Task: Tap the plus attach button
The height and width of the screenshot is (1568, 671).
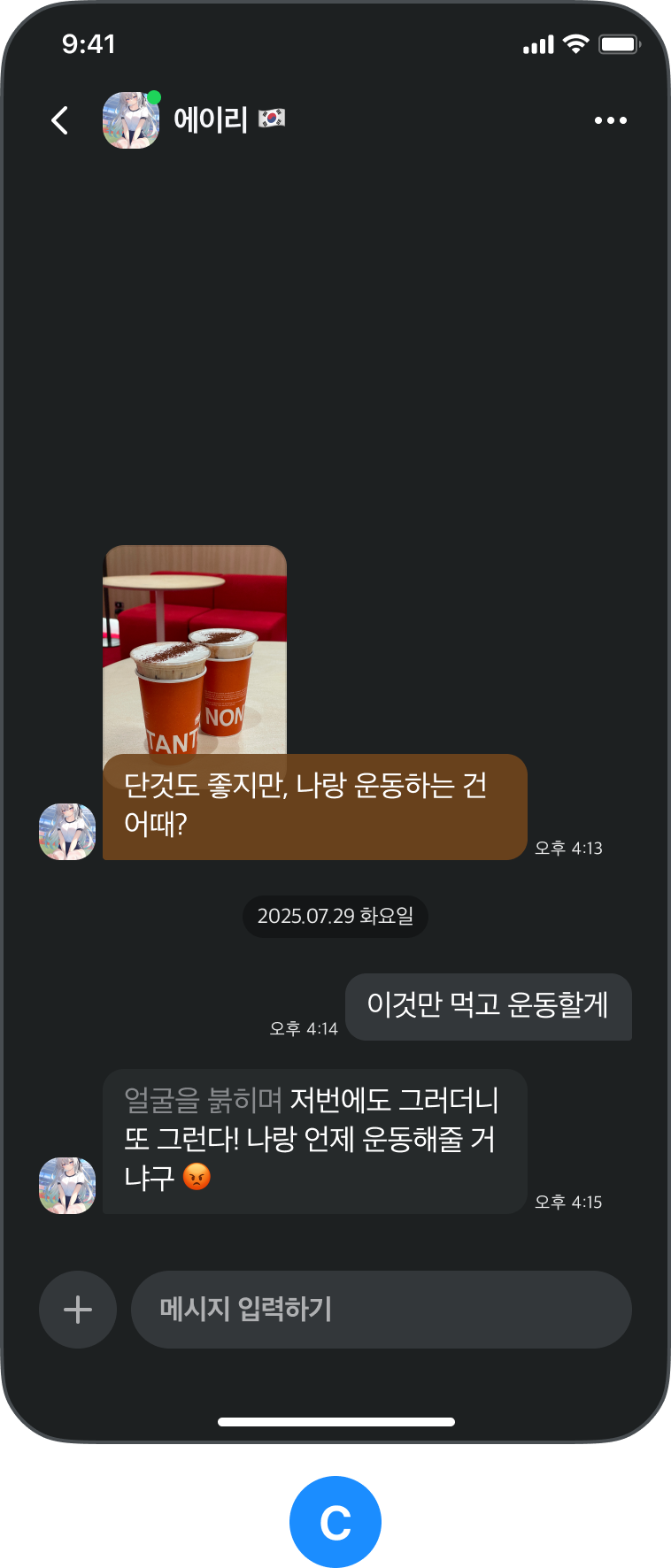Action: [x=78, y=1310]
